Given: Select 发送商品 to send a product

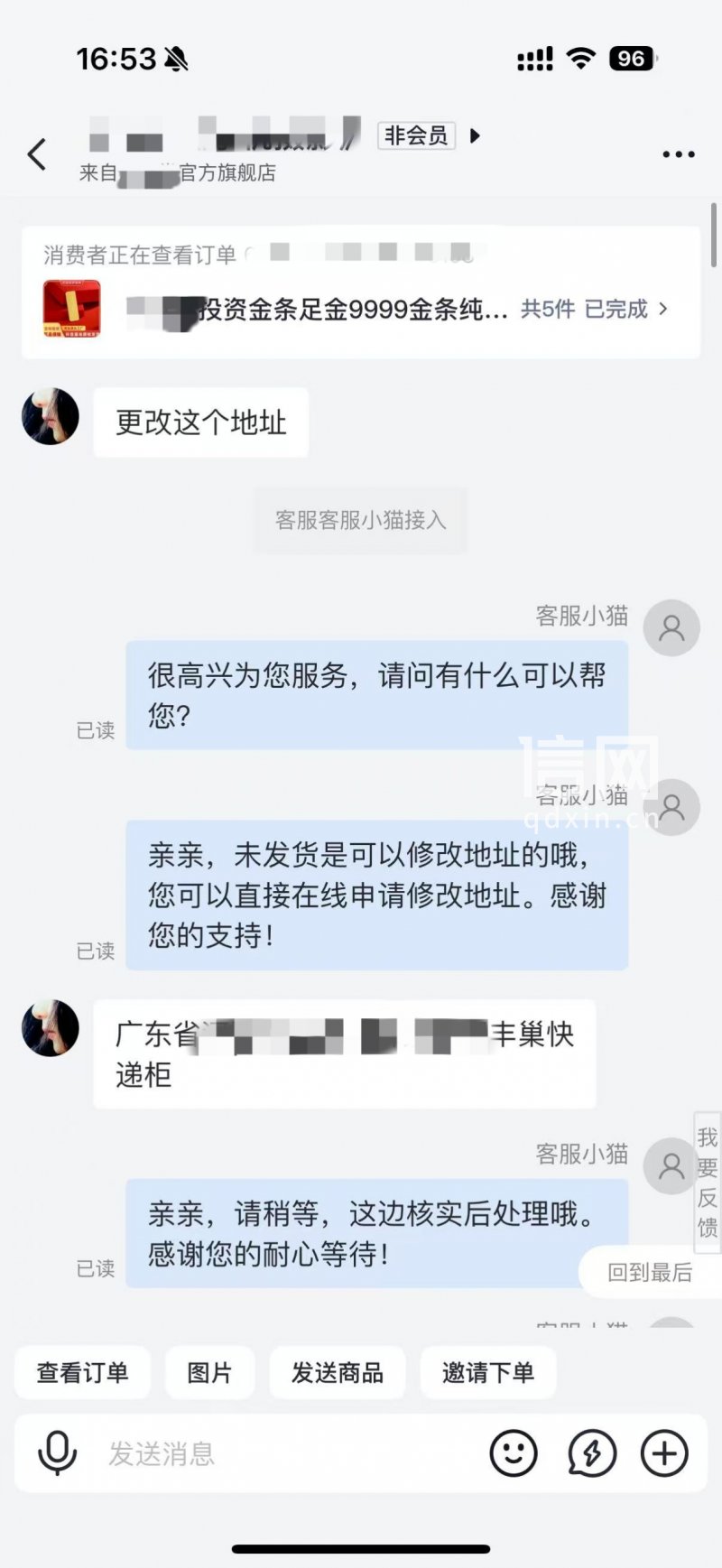Looking at the screenshot, I should tap(337, 1373).
